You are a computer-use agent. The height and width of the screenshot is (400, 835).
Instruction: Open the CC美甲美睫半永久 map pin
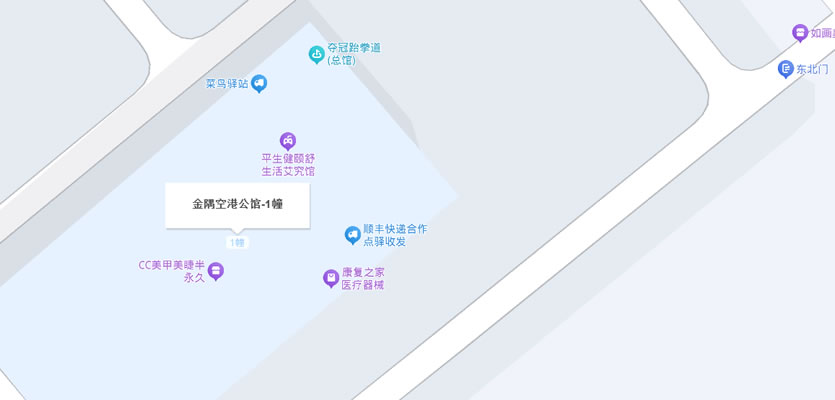216,271
